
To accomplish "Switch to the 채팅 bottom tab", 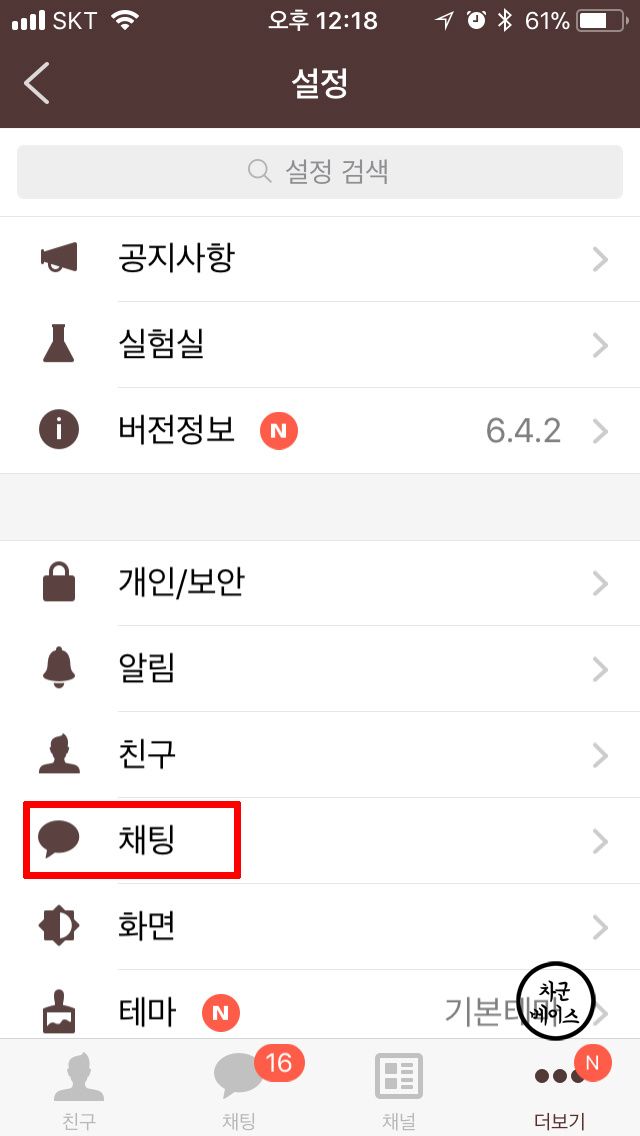I will coord(239,1088).
